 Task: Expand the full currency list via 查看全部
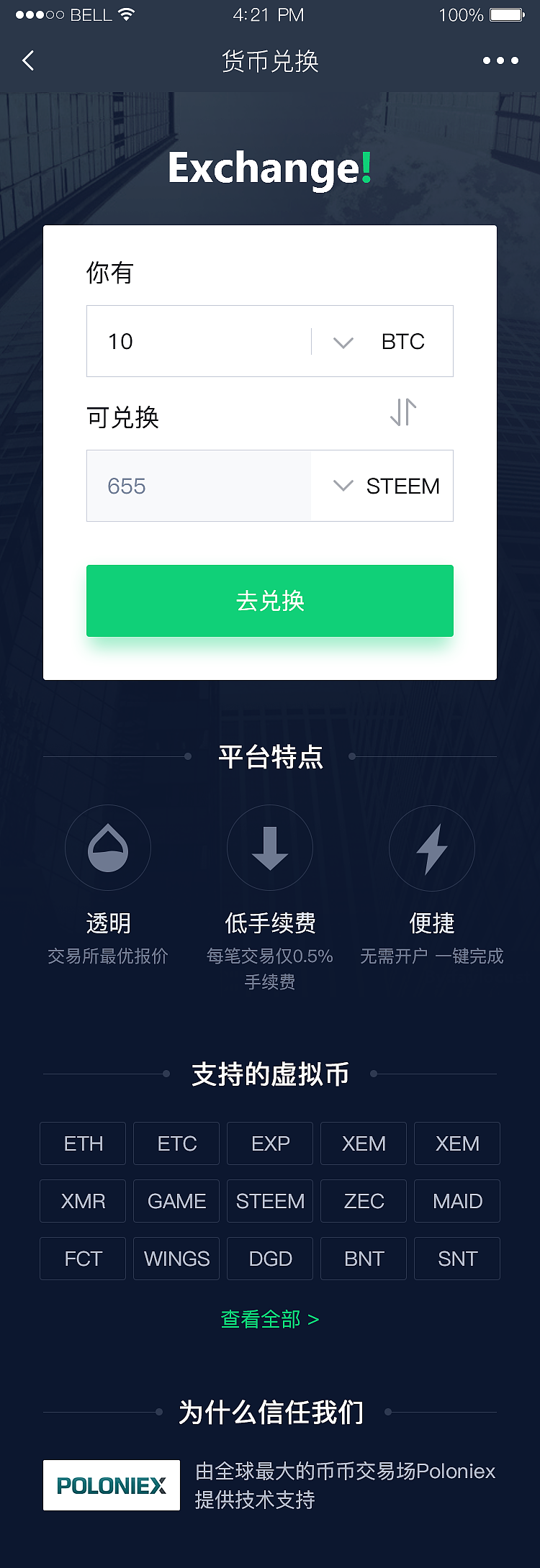pyautogui.click(x=269, y=1318)
